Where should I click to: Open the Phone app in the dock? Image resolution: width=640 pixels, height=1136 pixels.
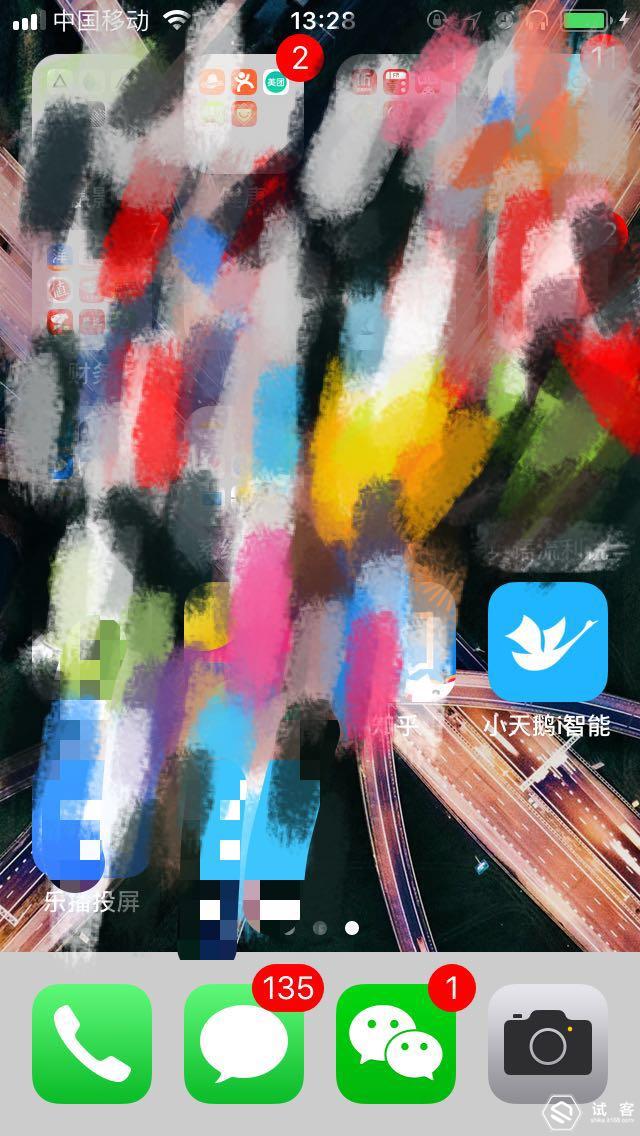click(x=92, y=1043)
